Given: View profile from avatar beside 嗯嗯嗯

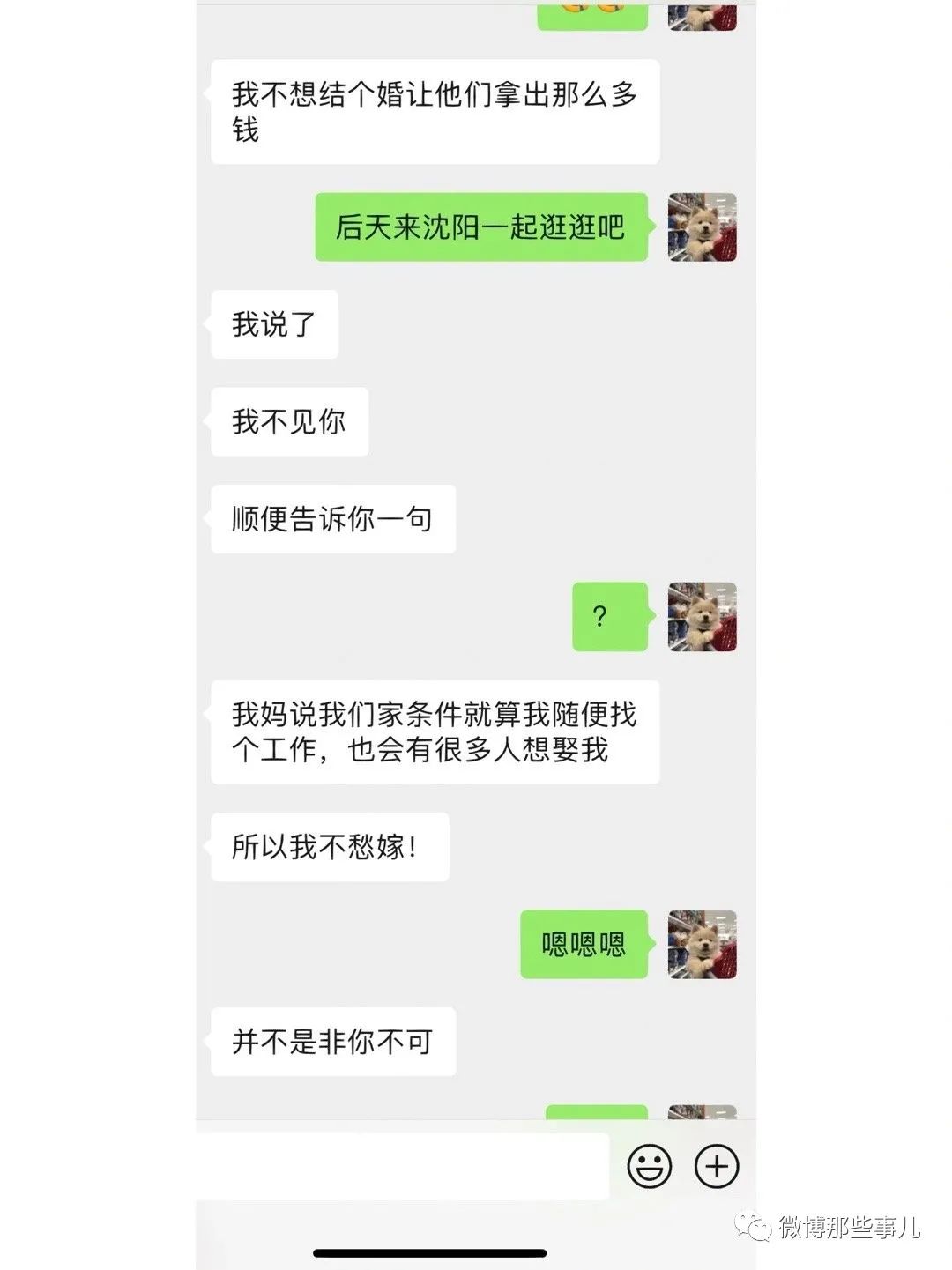Looking at the screenshot, I should [702, 945].
